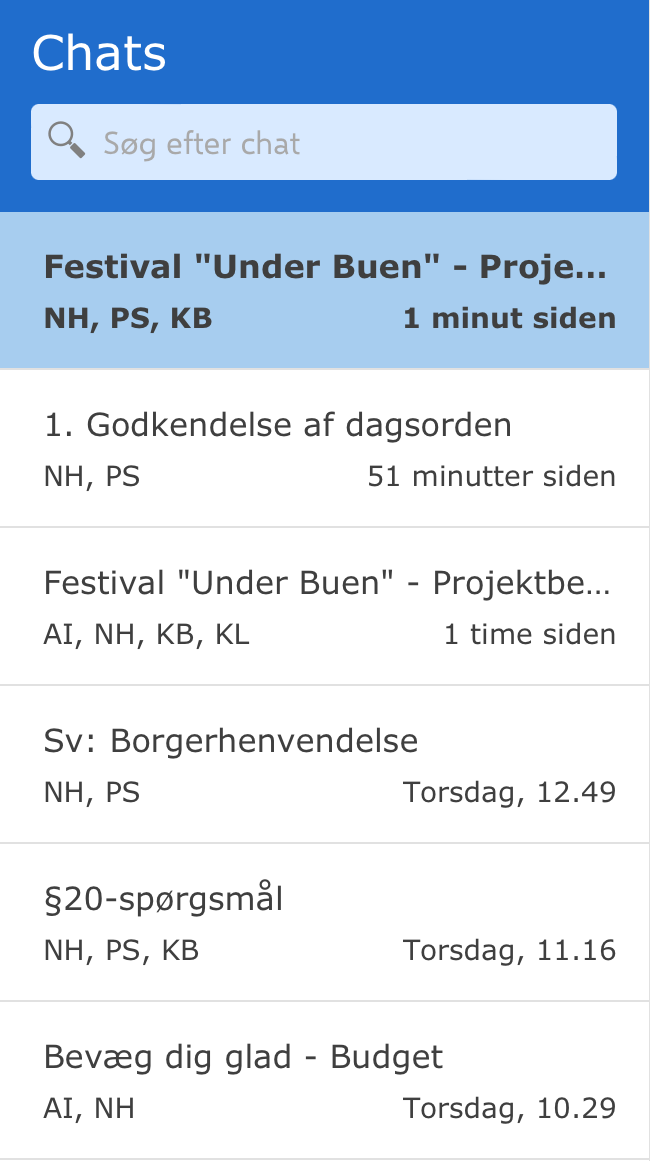Viewport: 650px width, 1161px height.
Task: Open the highlighted Festival chat with NH, PS, KB
Action: pos(325,291)
